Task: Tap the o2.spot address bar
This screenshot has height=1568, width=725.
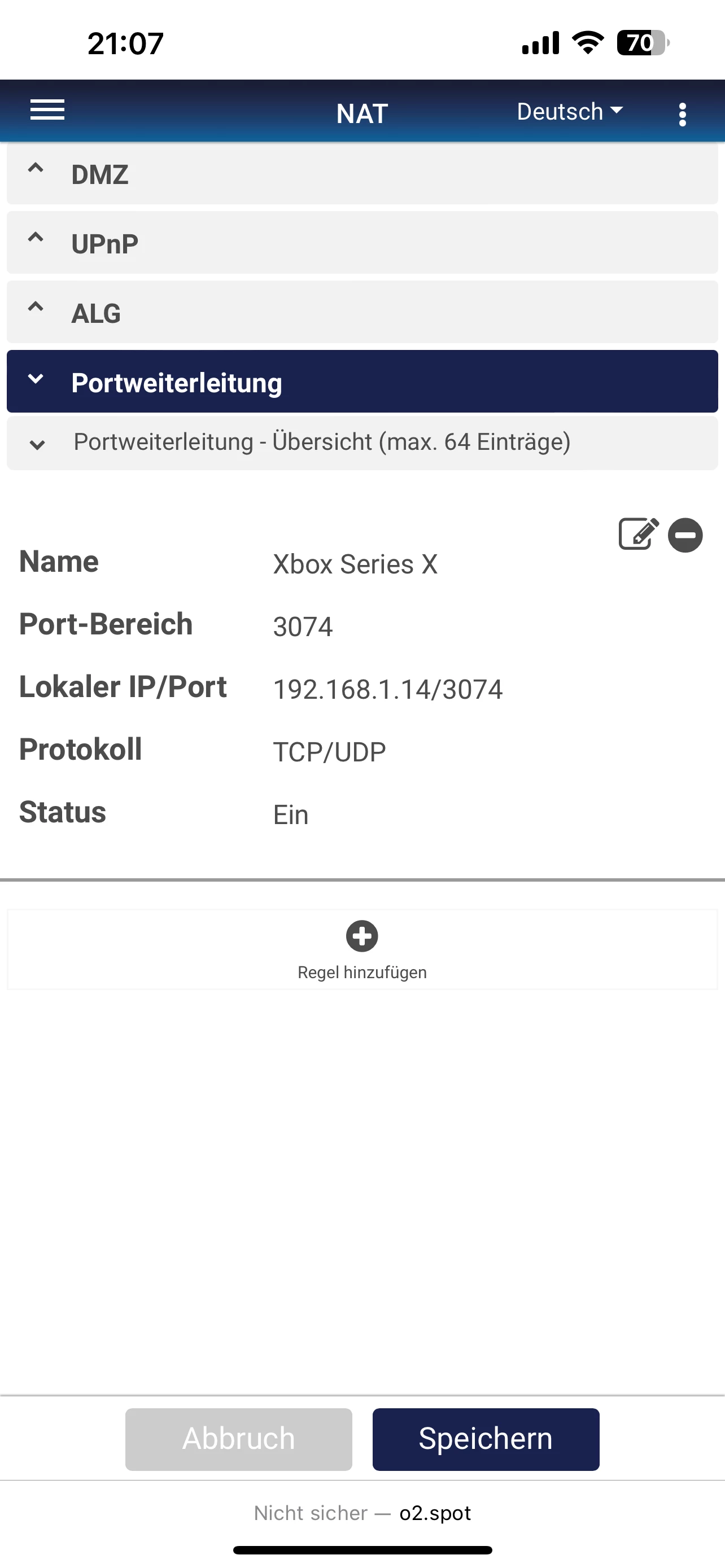Action: tap(362, 1513)
